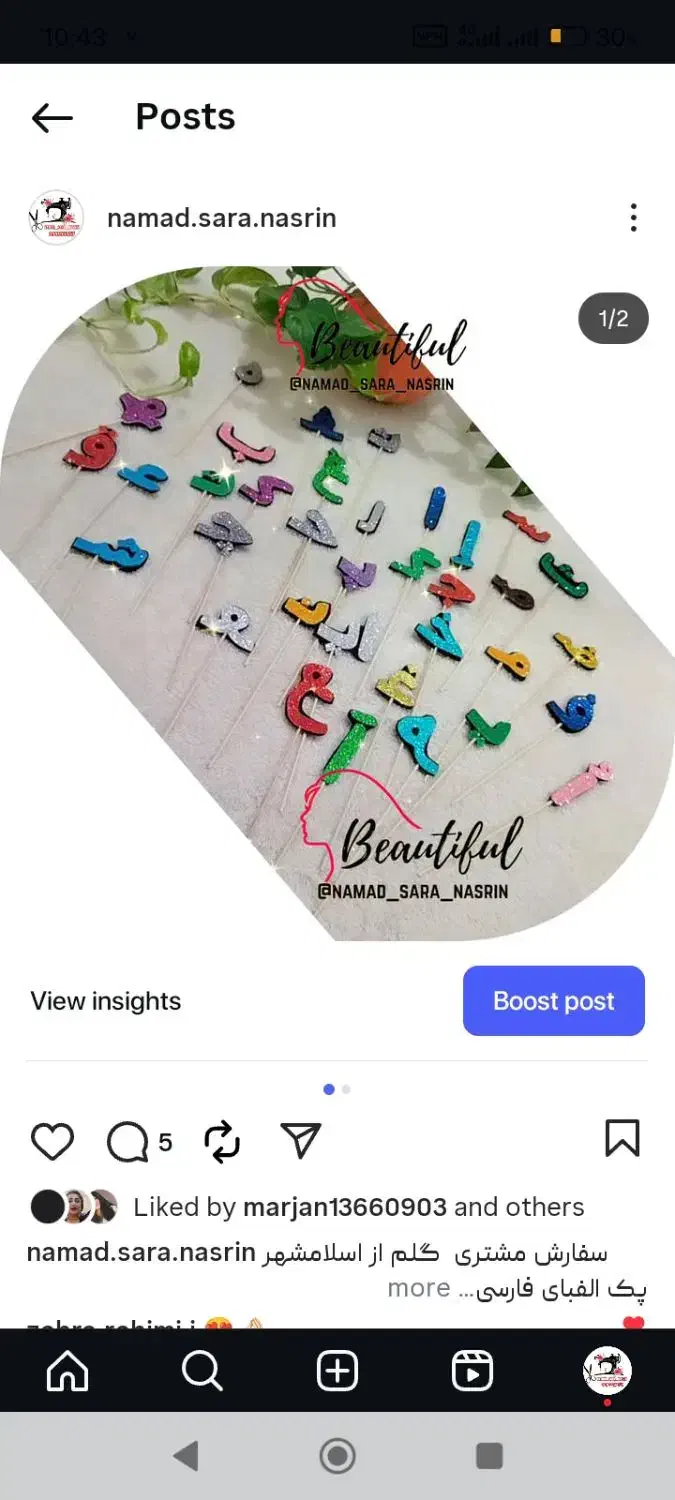Open the comments on this post
675x1500 pixels.
(x=128, y=1141)
